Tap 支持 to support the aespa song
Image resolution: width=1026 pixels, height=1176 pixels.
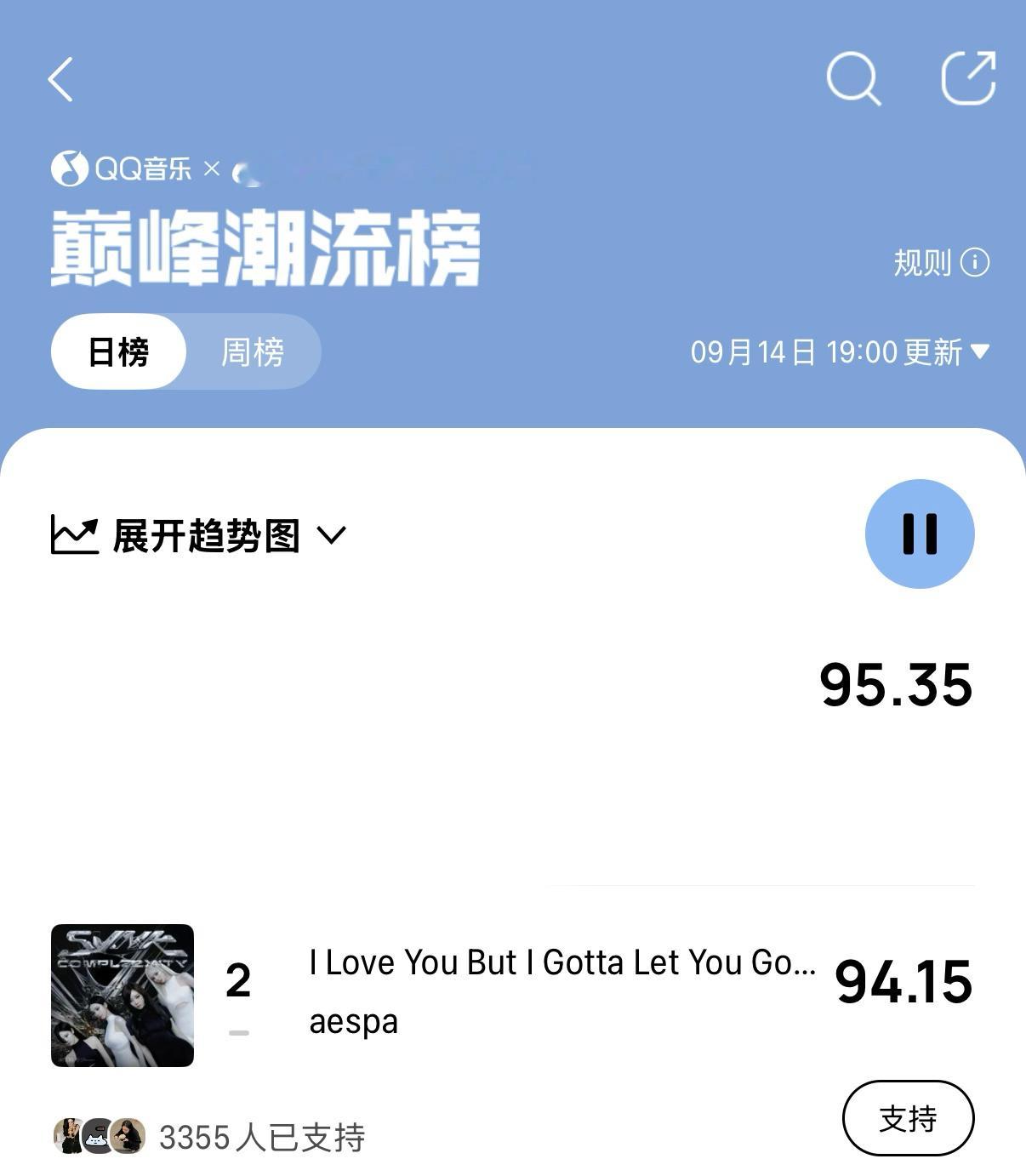(x=908, y=1118)
